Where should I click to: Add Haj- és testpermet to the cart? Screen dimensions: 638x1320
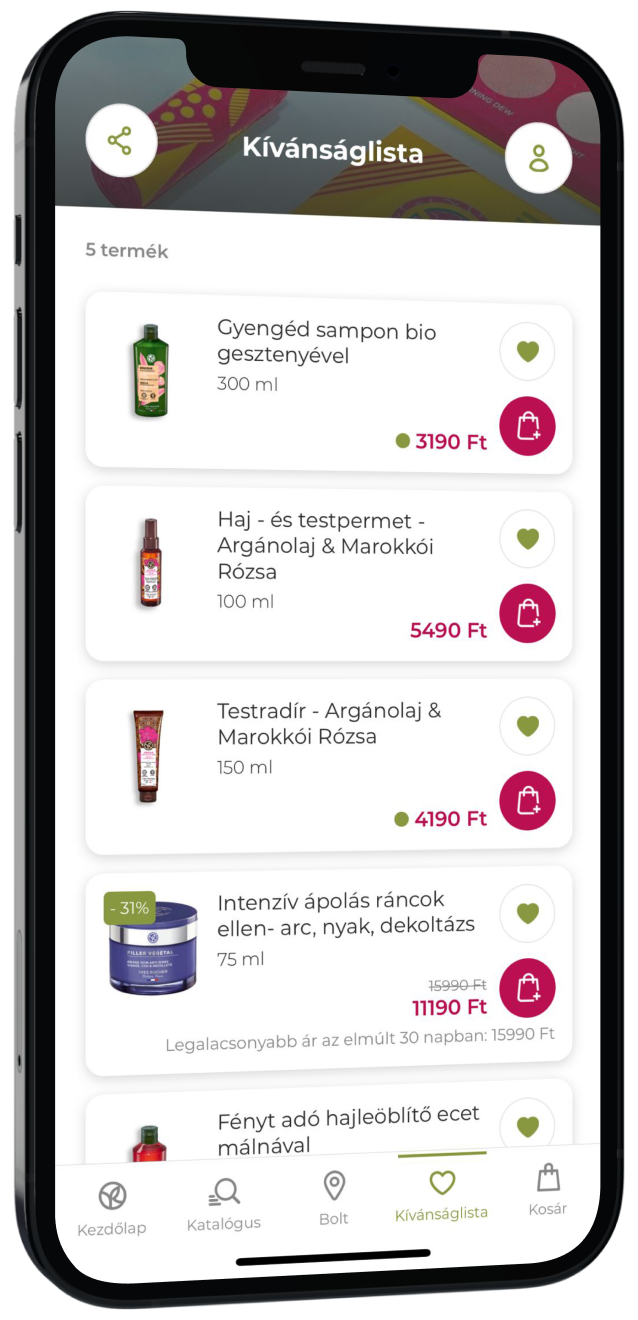pyautogui.click(x=527, y=613)
